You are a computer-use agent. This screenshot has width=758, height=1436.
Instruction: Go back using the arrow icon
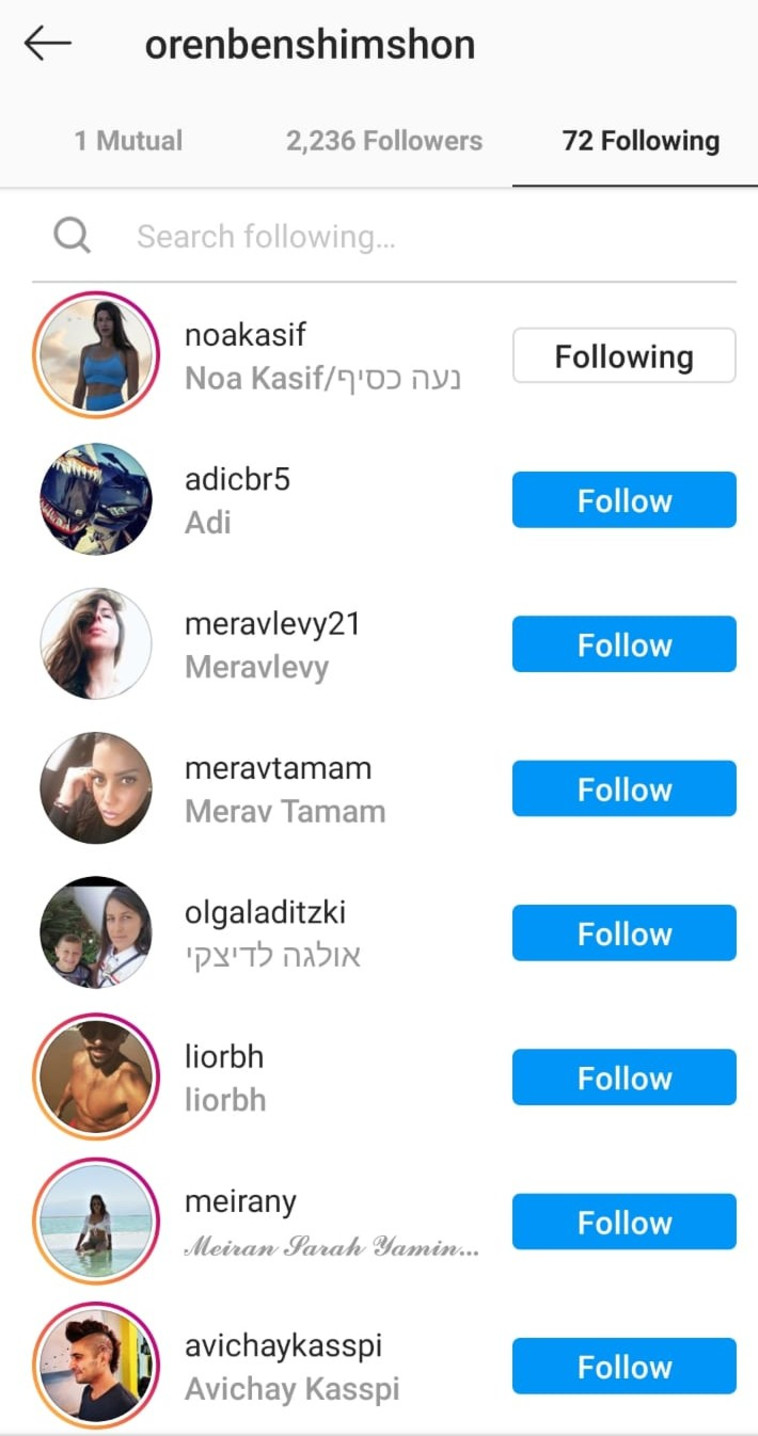point(48,44)
